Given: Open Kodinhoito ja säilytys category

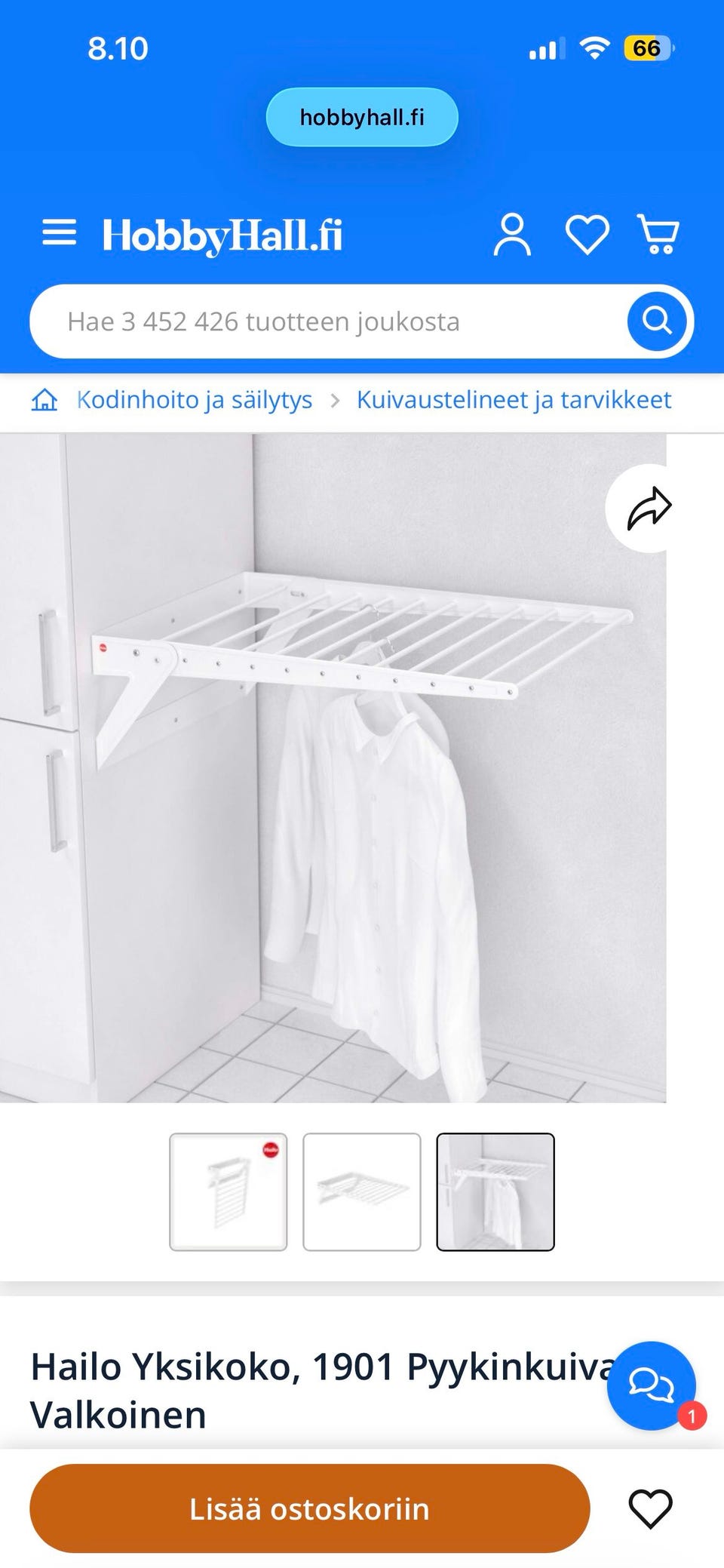Looking at the screenshot, I should point(195,400).
